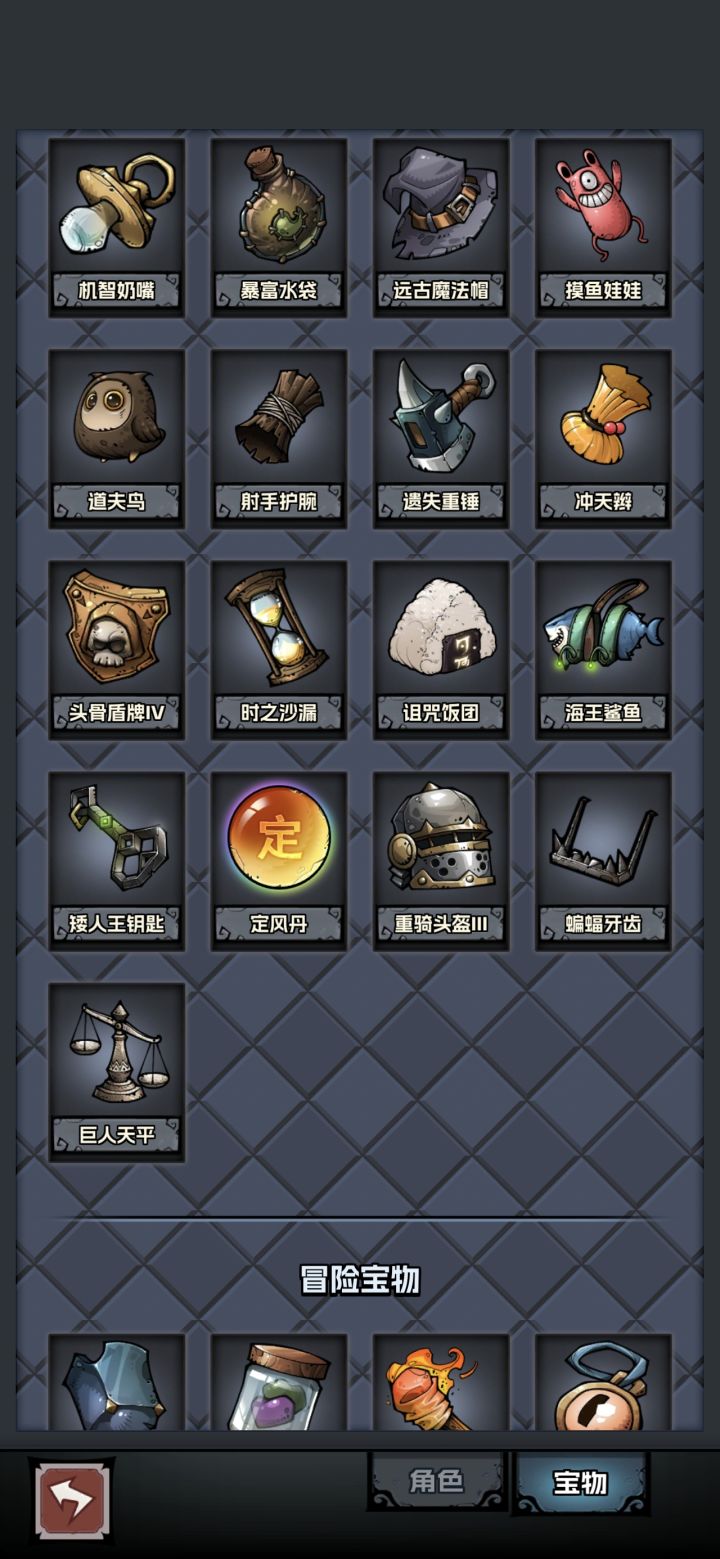Image resolution: width=720 pixels, height=1559 pixels.
Task: Open 远古魔法帽 details
Action: [x=441, y=227]
